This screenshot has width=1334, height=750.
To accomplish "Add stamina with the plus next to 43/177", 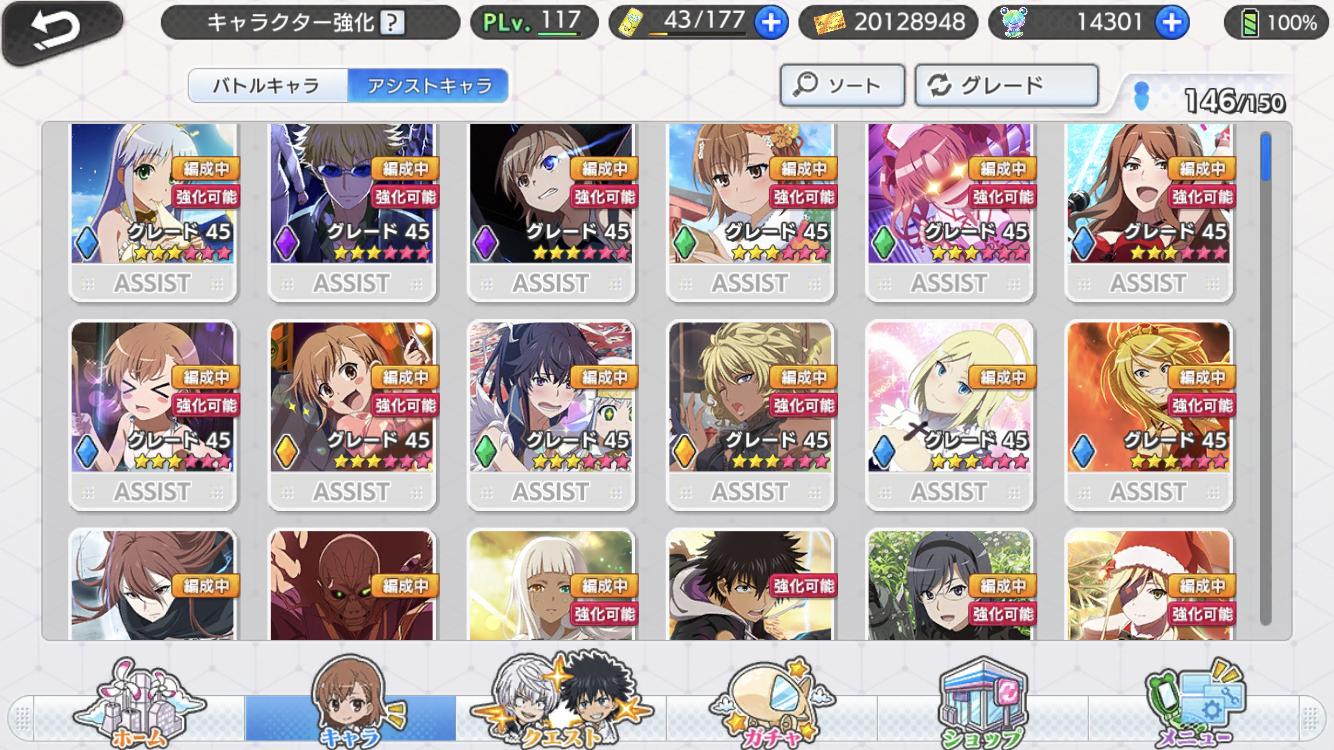I will pyautogui.click(x=769, y=22).
